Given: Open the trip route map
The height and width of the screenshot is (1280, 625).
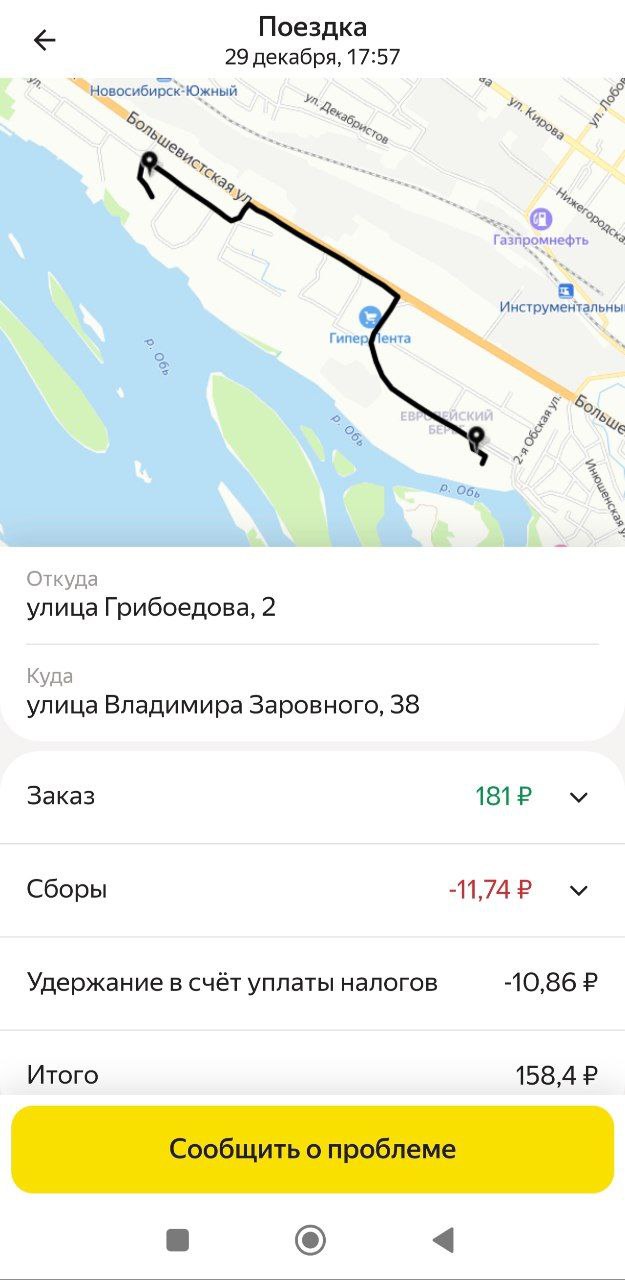Looking at the screenshot, I should coord(312,312).
